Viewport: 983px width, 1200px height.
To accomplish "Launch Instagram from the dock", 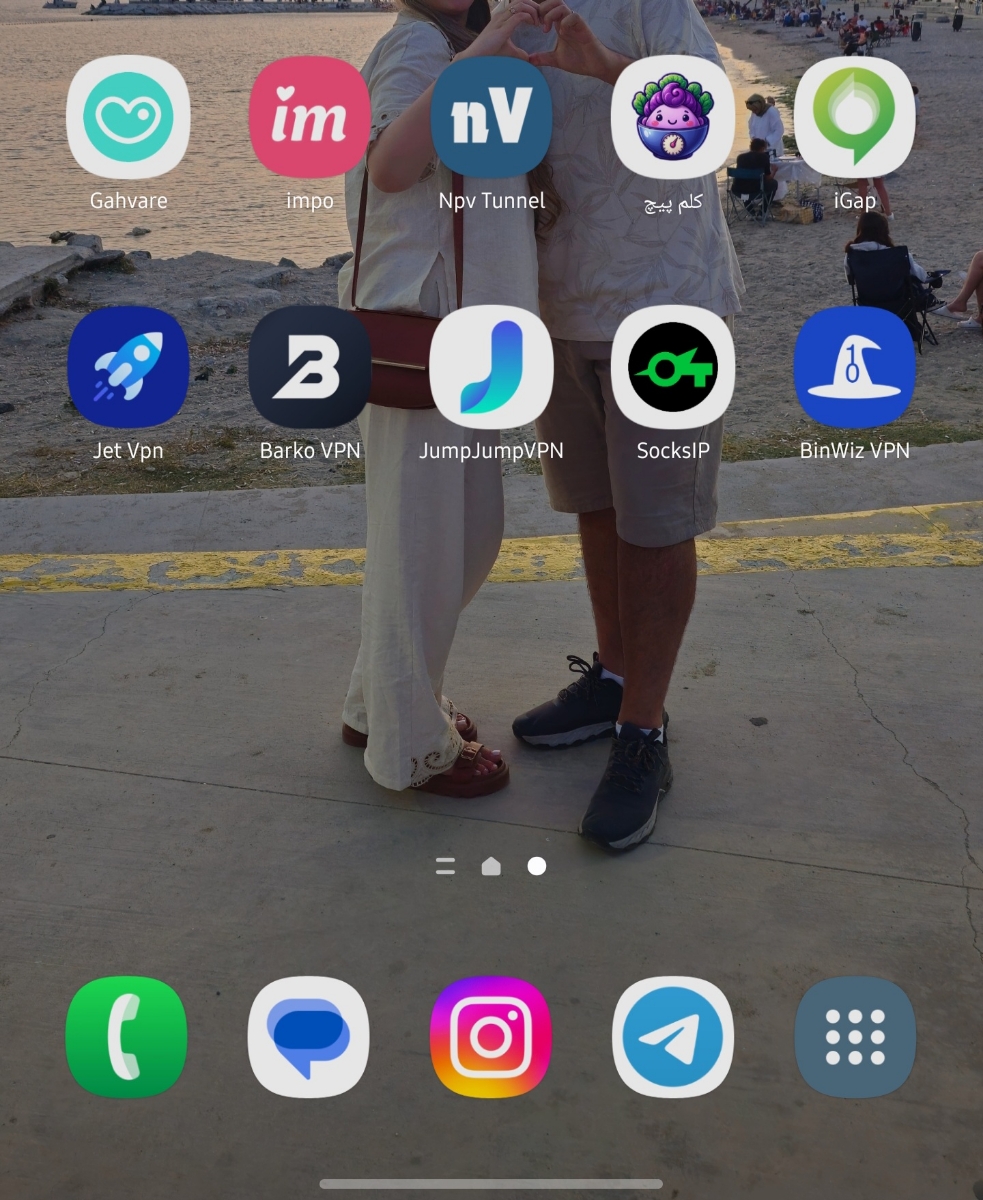I will pyautogui.click(x=491, y=1037).
